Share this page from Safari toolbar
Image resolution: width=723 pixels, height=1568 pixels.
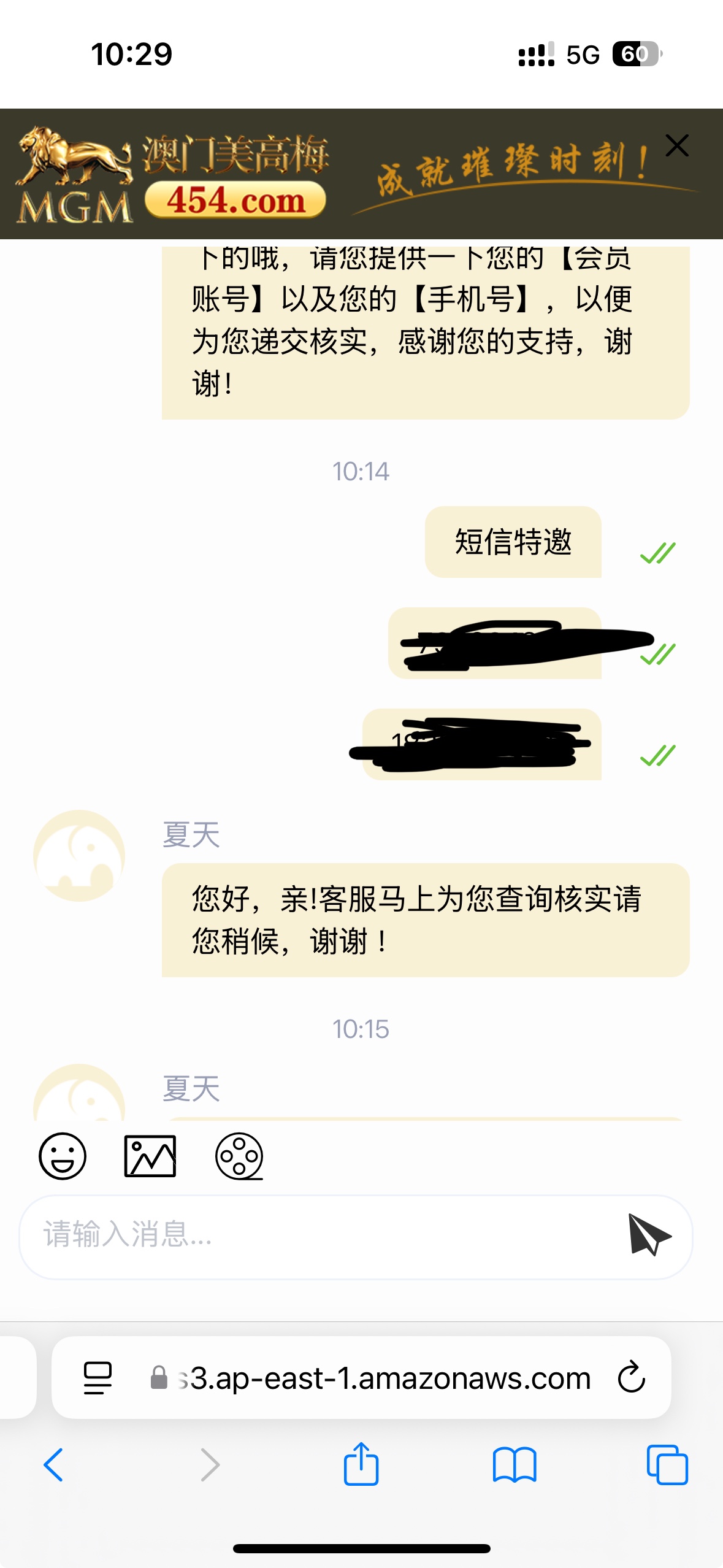coord(361,1464)
